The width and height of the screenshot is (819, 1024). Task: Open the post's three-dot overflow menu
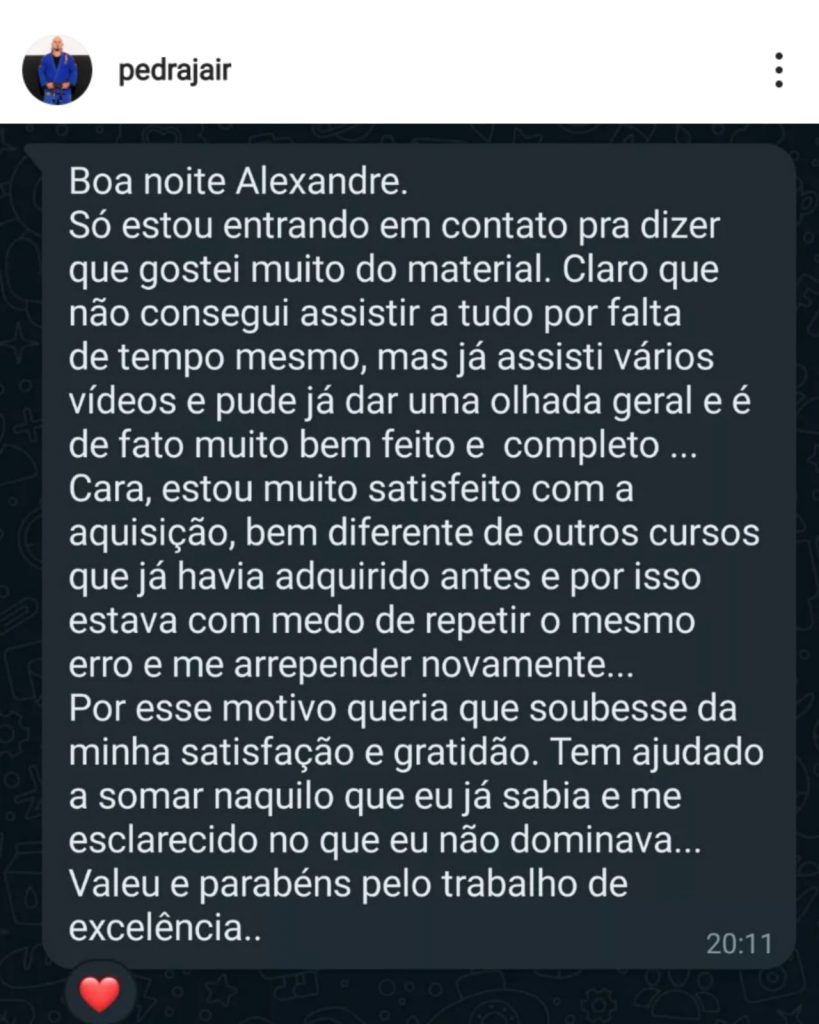(778, 70)
